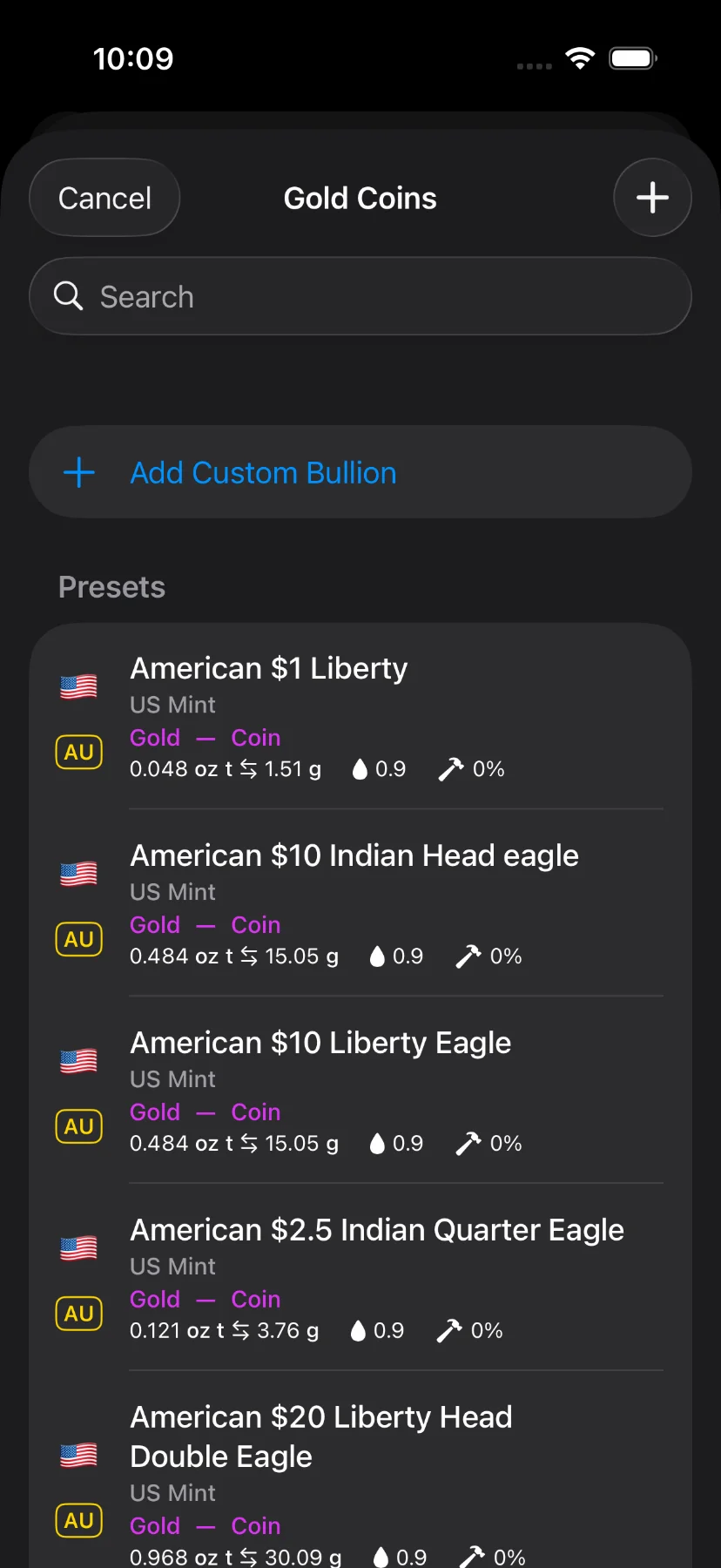Tap the Search input field
Viewport: 721px width, 1568px height.
point(360,296)
